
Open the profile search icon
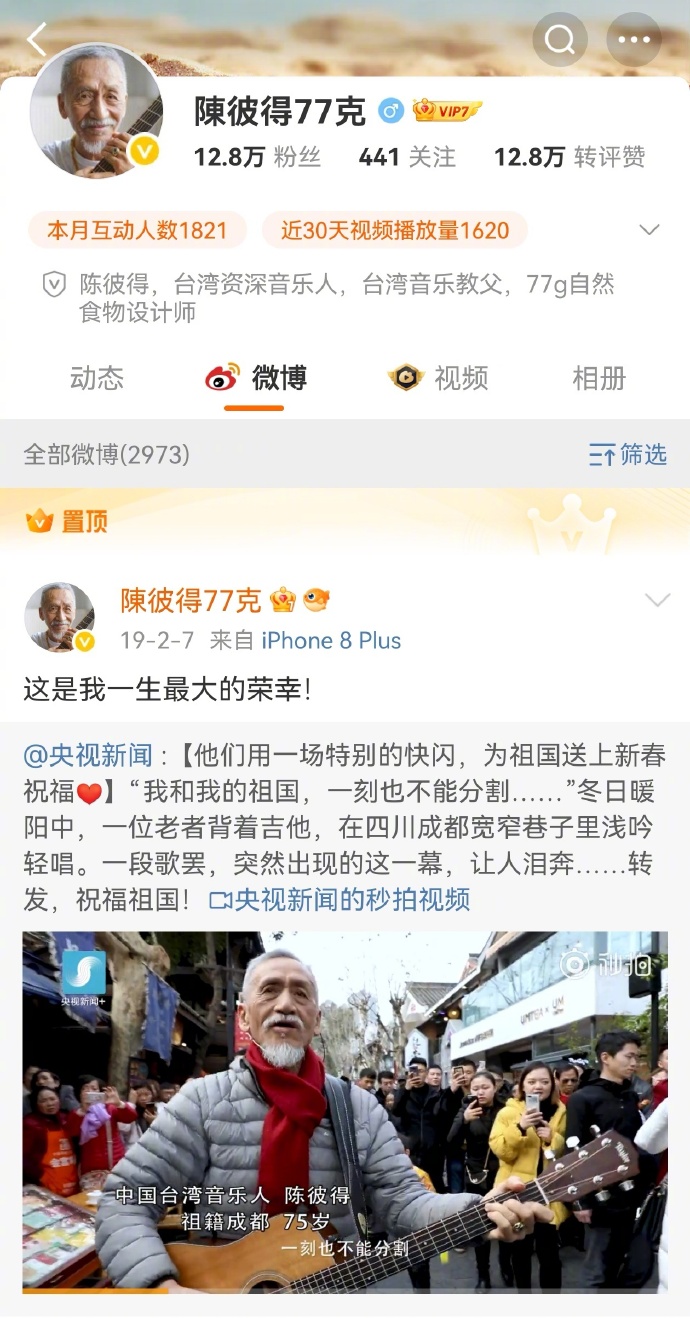pos(560,40)
